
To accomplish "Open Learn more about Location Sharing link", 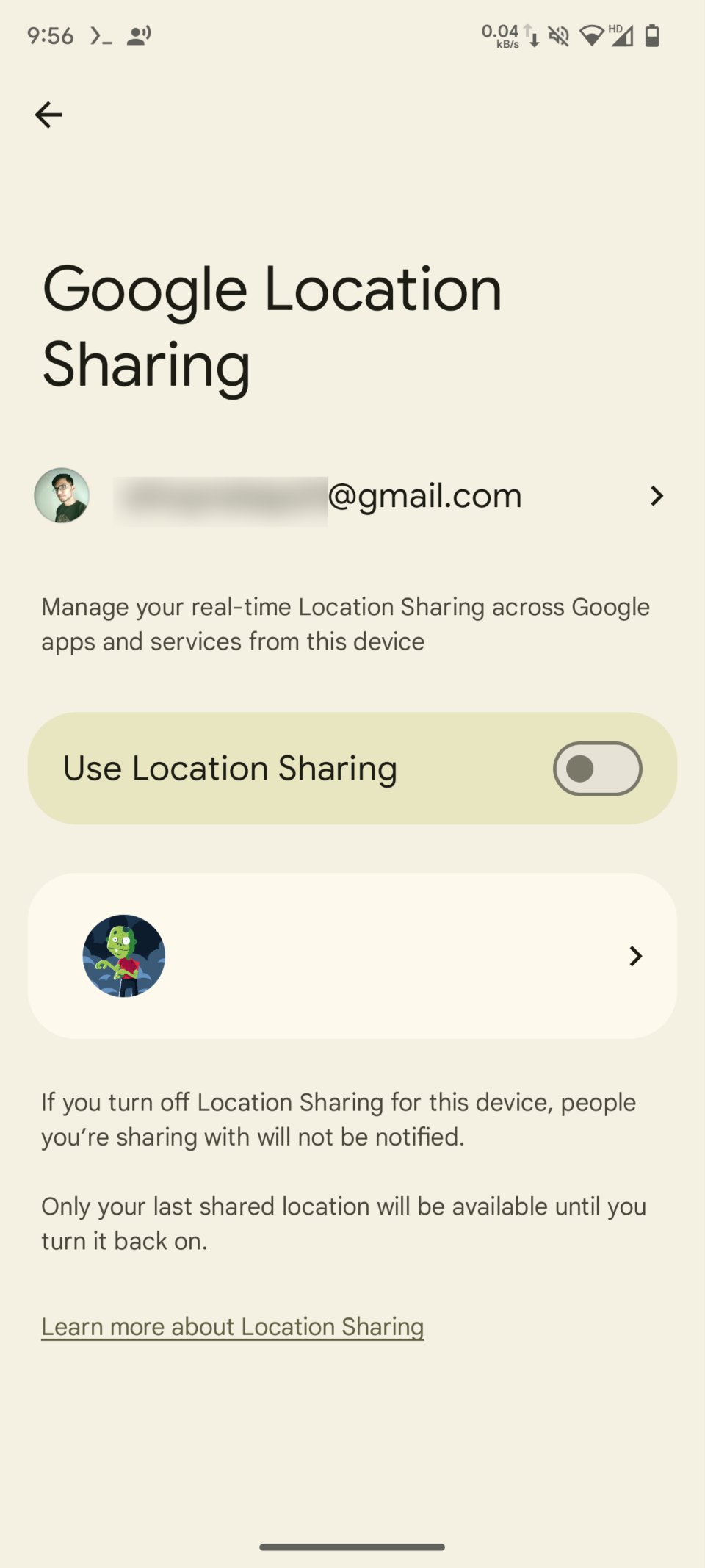I will [x=232, y=1326].
